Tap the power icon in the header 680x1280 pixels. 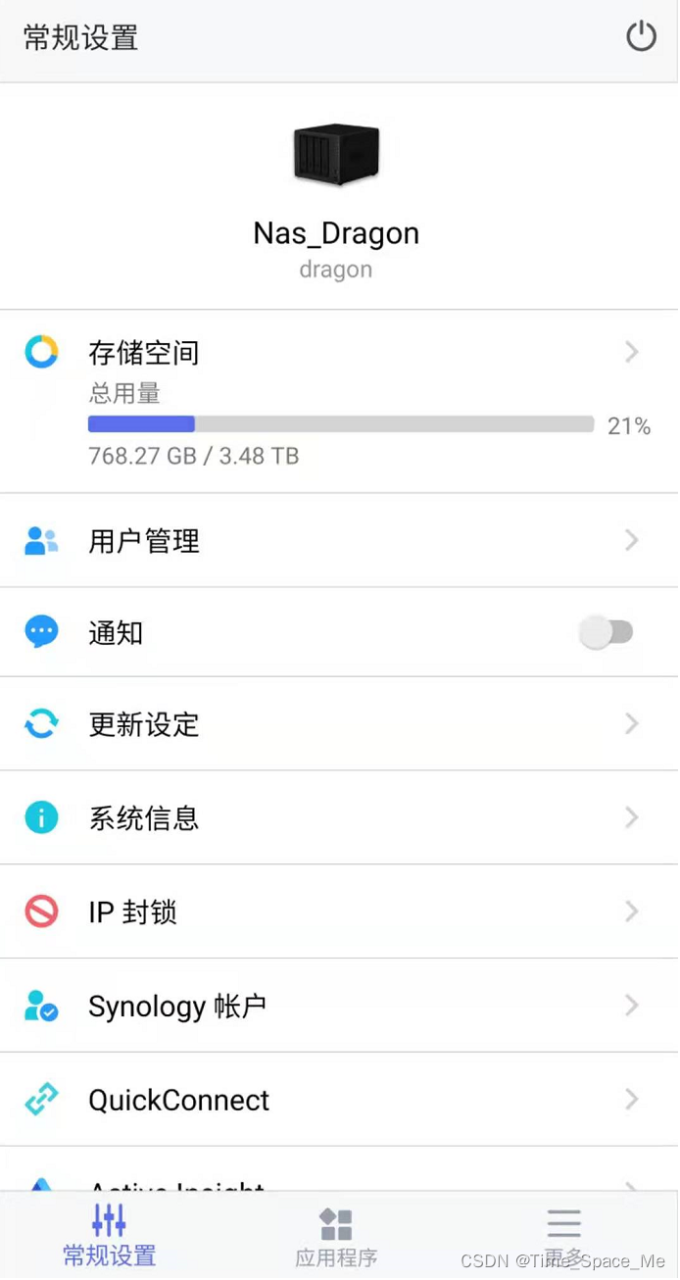[x=641, y=37]
